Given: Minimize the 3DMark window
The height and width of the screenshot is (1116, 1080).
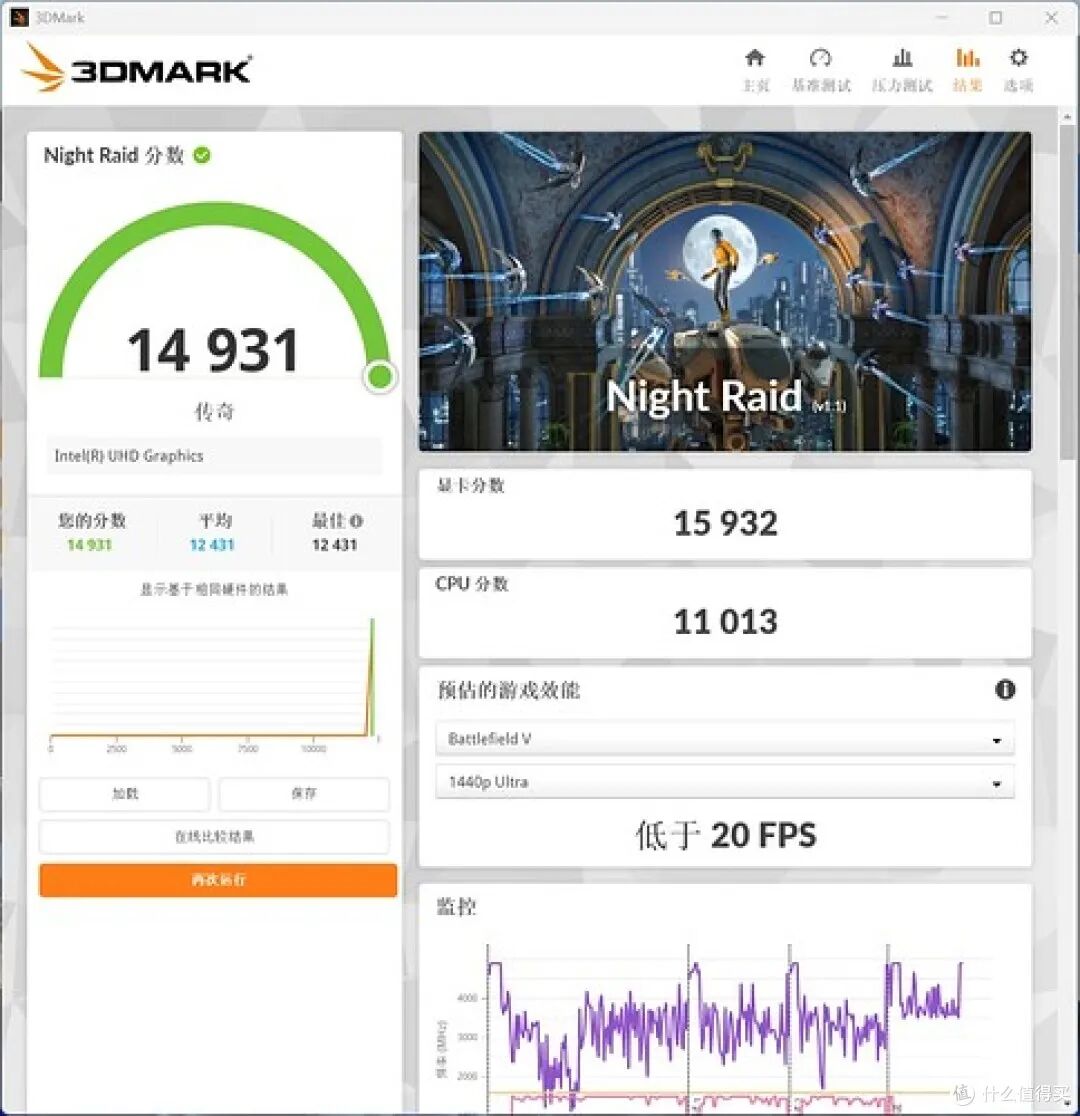Looking at the screenshot, I should pyautogui.click(x=942, y=17).
